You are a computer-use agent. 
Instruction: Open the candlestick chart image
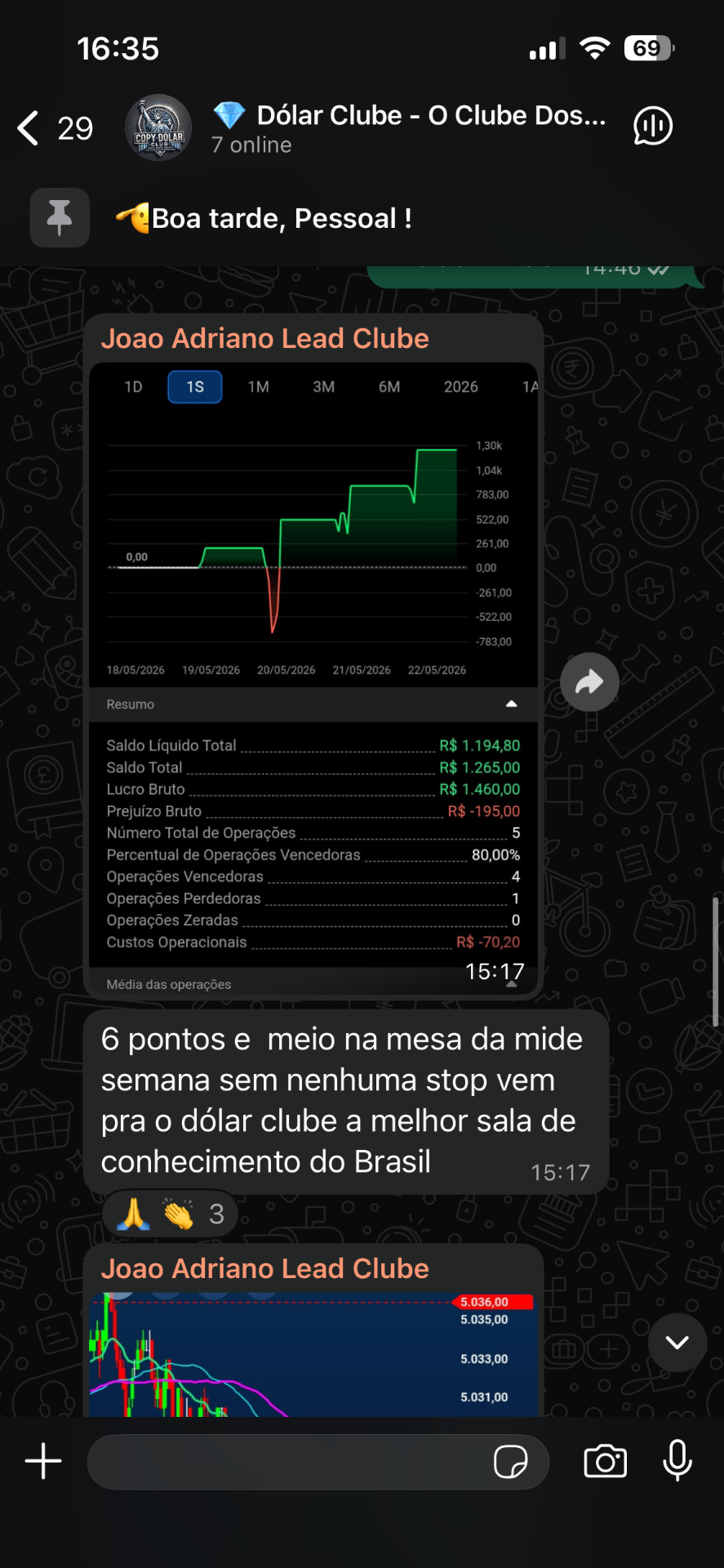click(x=313, y=1354)
